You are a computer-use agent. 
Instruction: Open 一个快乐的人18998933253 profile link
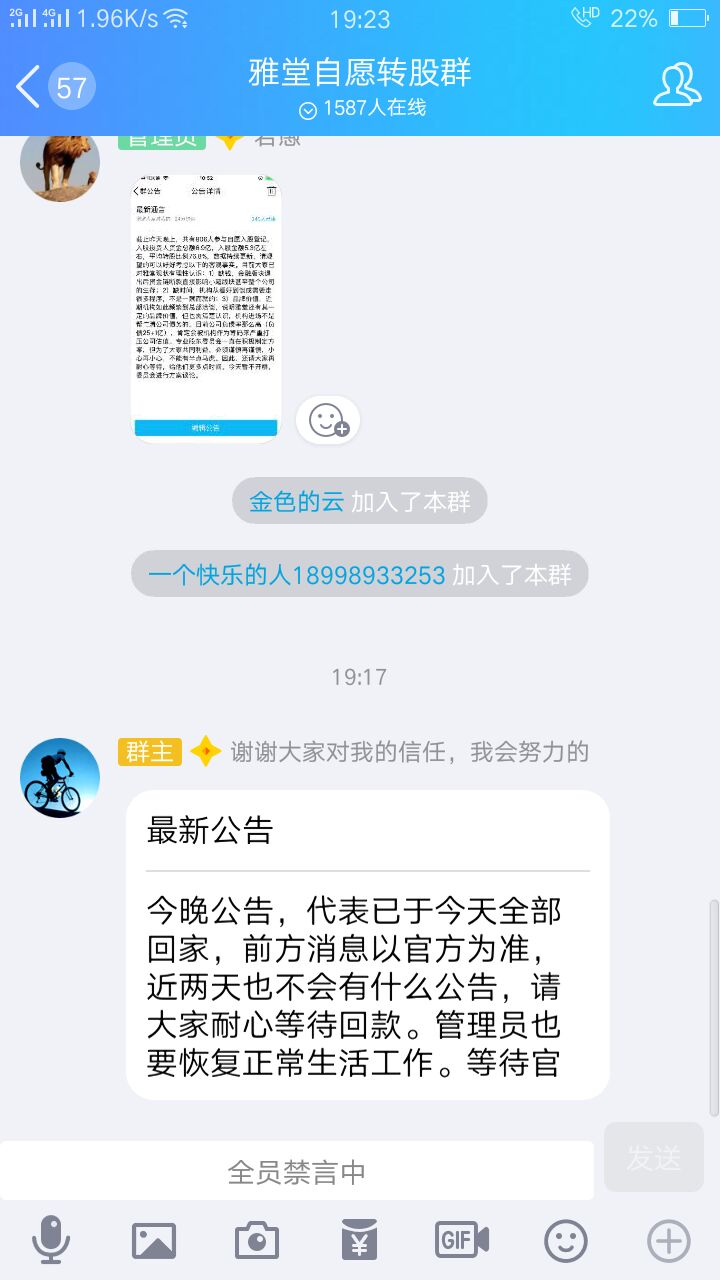(x=296, y=575)
